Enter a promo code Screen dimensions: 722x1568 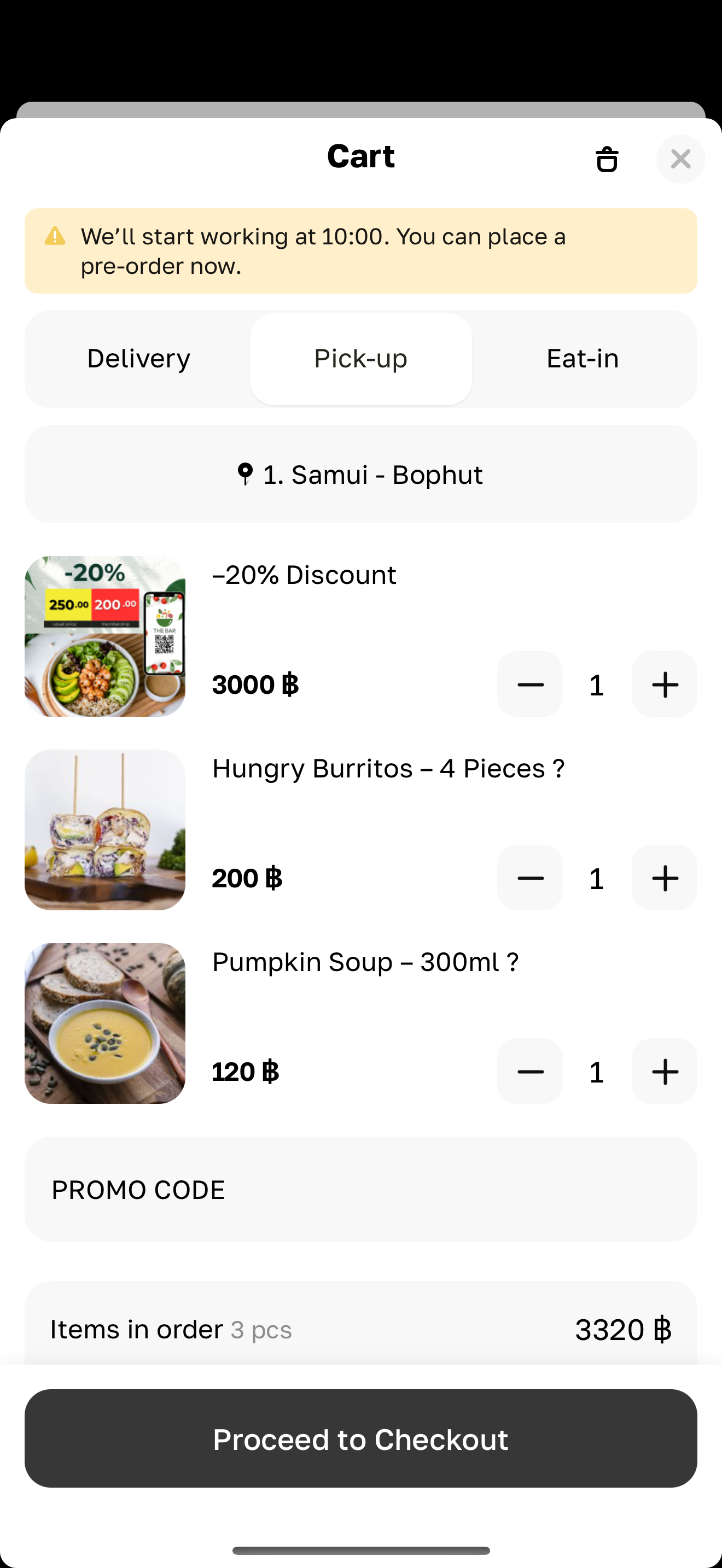point(360,1189)
